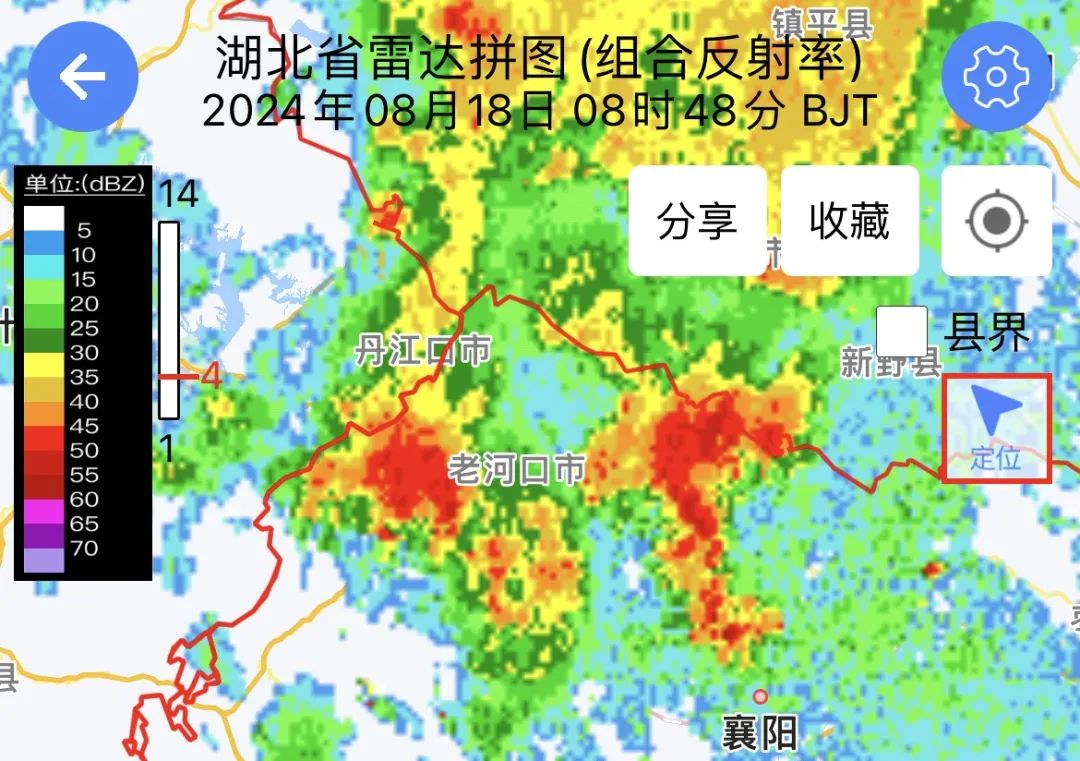
Task: Go back using the arrow button
Action: (82, 77)
